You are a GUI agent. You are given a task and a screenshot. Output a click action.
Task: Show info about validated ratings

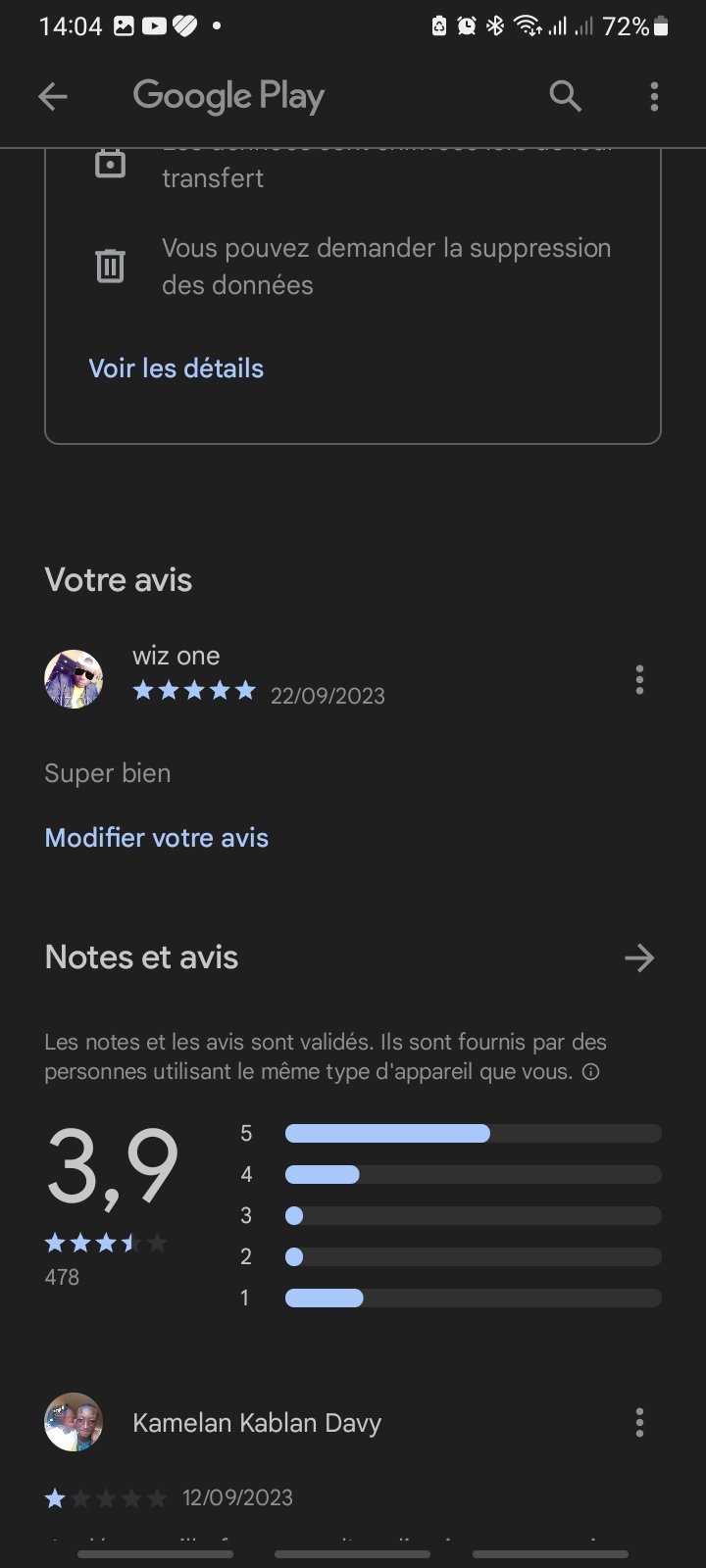point(591,1072)
